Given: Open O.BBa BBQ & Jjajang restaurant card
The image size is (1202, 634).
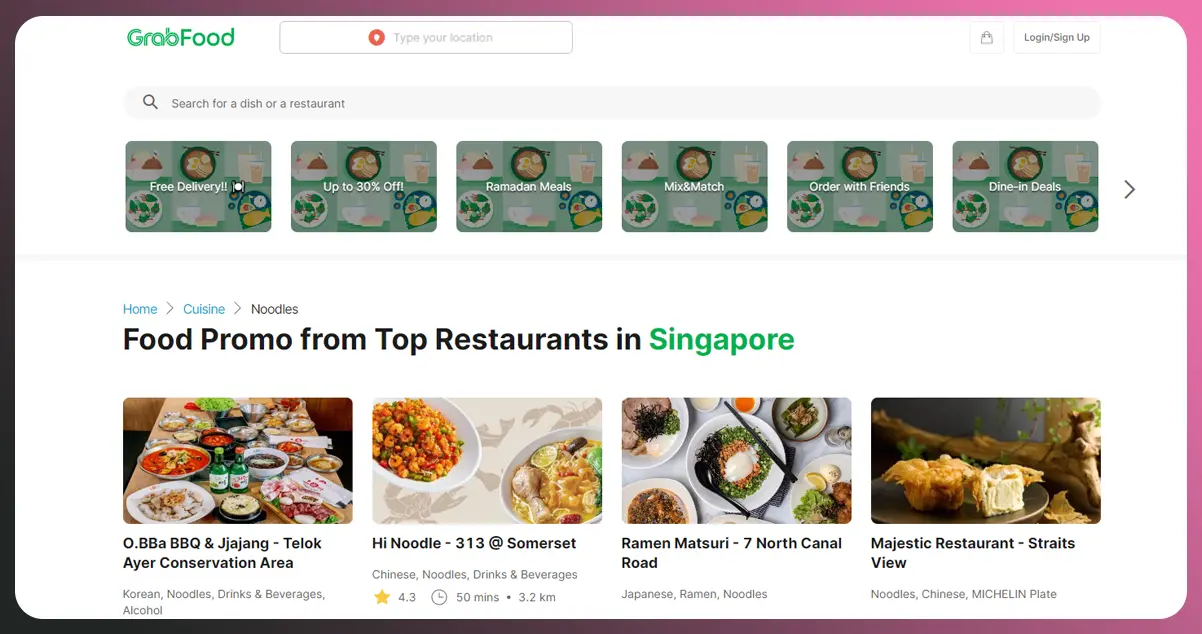Looking at the screenshot, I should [x=237, y=461].
